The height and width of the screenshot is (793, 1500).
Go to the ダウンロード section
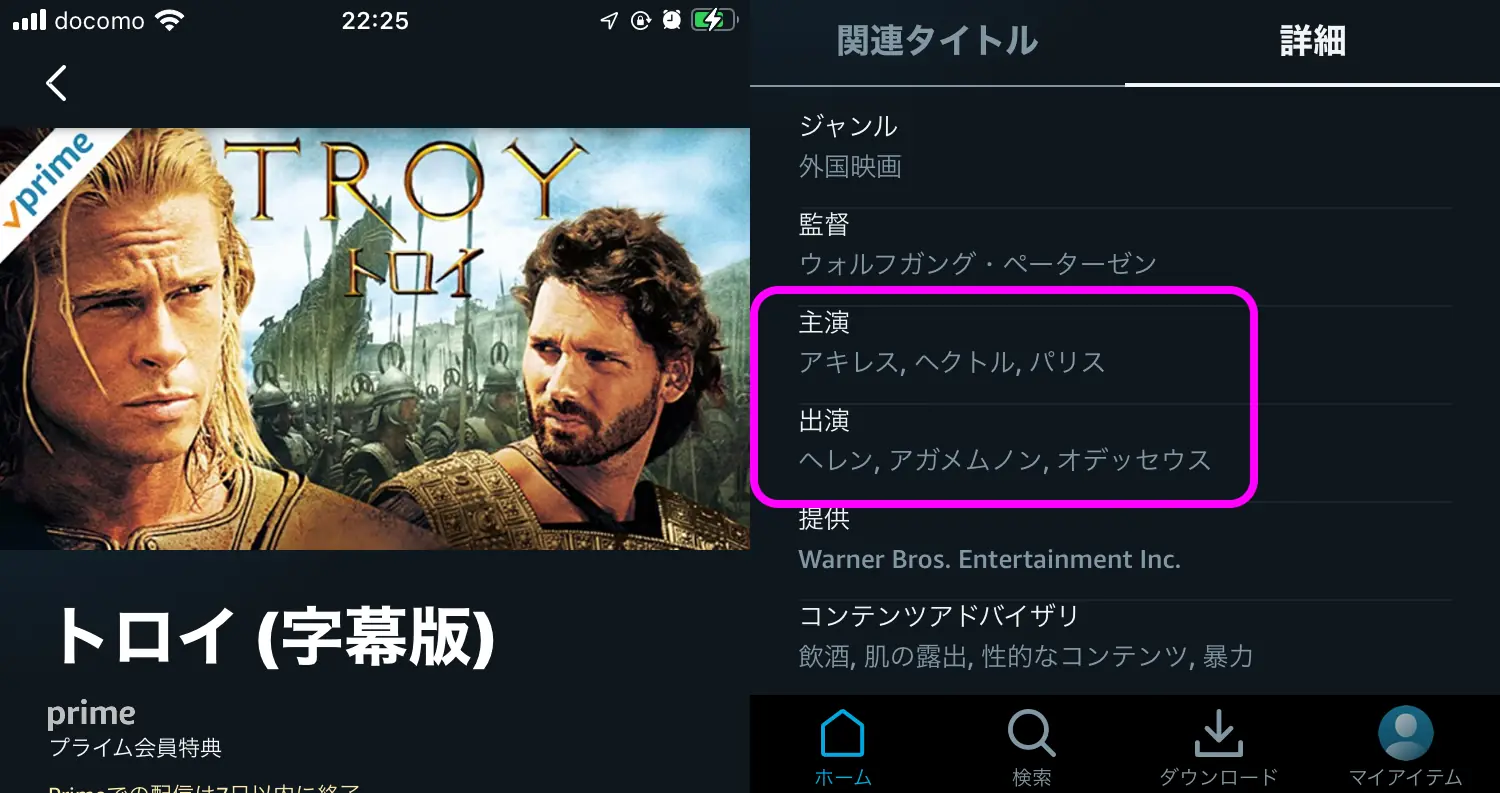pos(1218,746)
